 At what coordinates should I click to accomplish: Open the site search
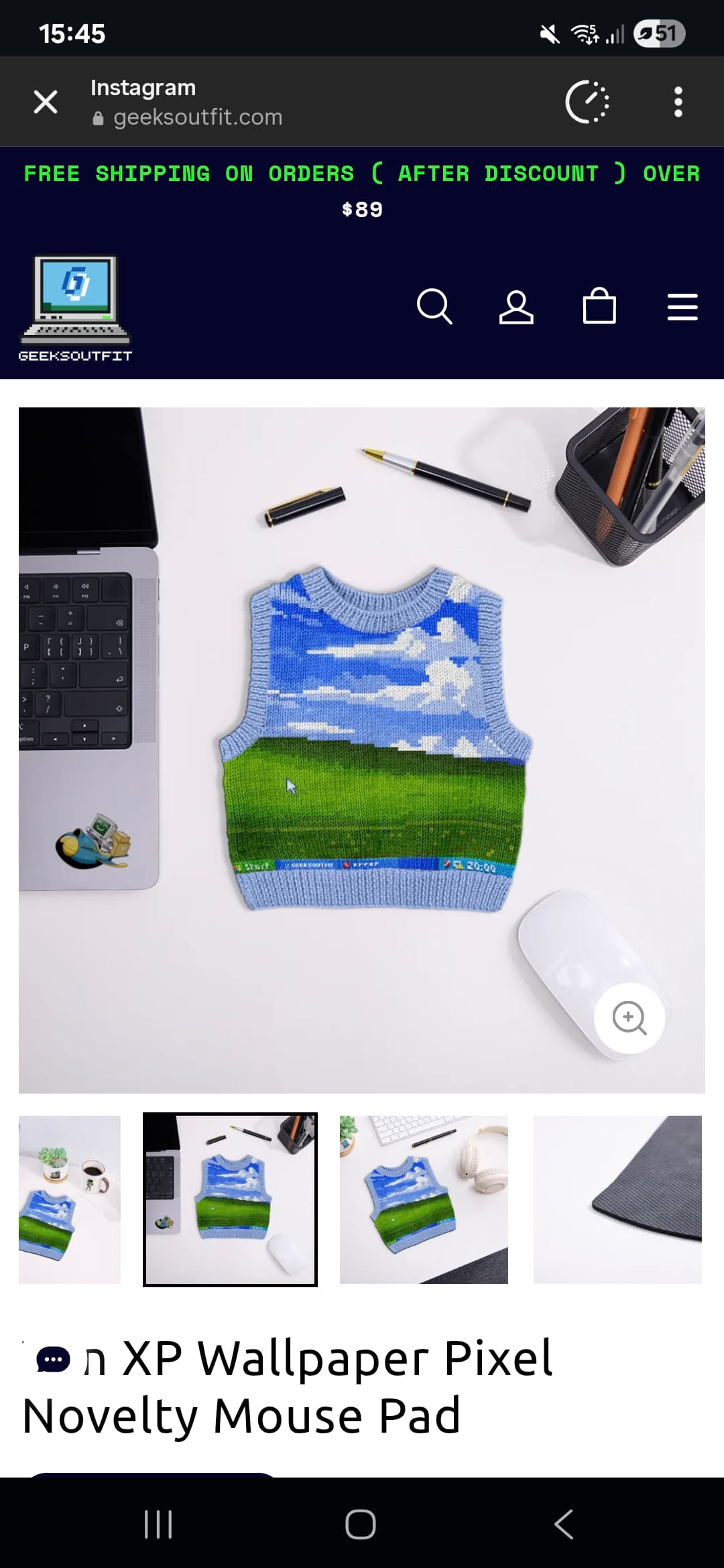pyautogui.click(x=434, y=307)
